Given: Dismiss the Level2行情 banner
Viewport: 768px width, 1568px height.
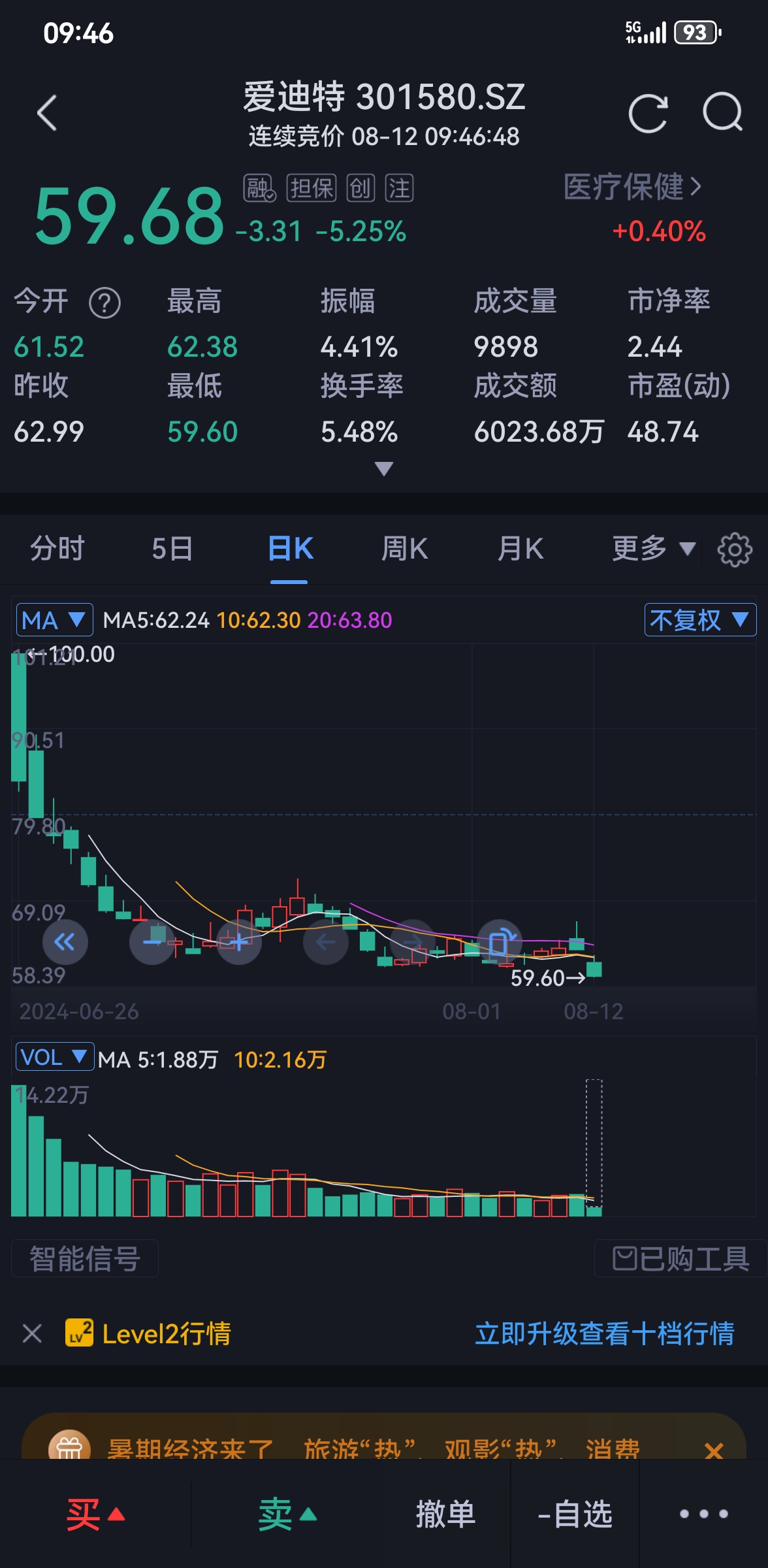Looking at the screenshot, I should (32, 1333).
